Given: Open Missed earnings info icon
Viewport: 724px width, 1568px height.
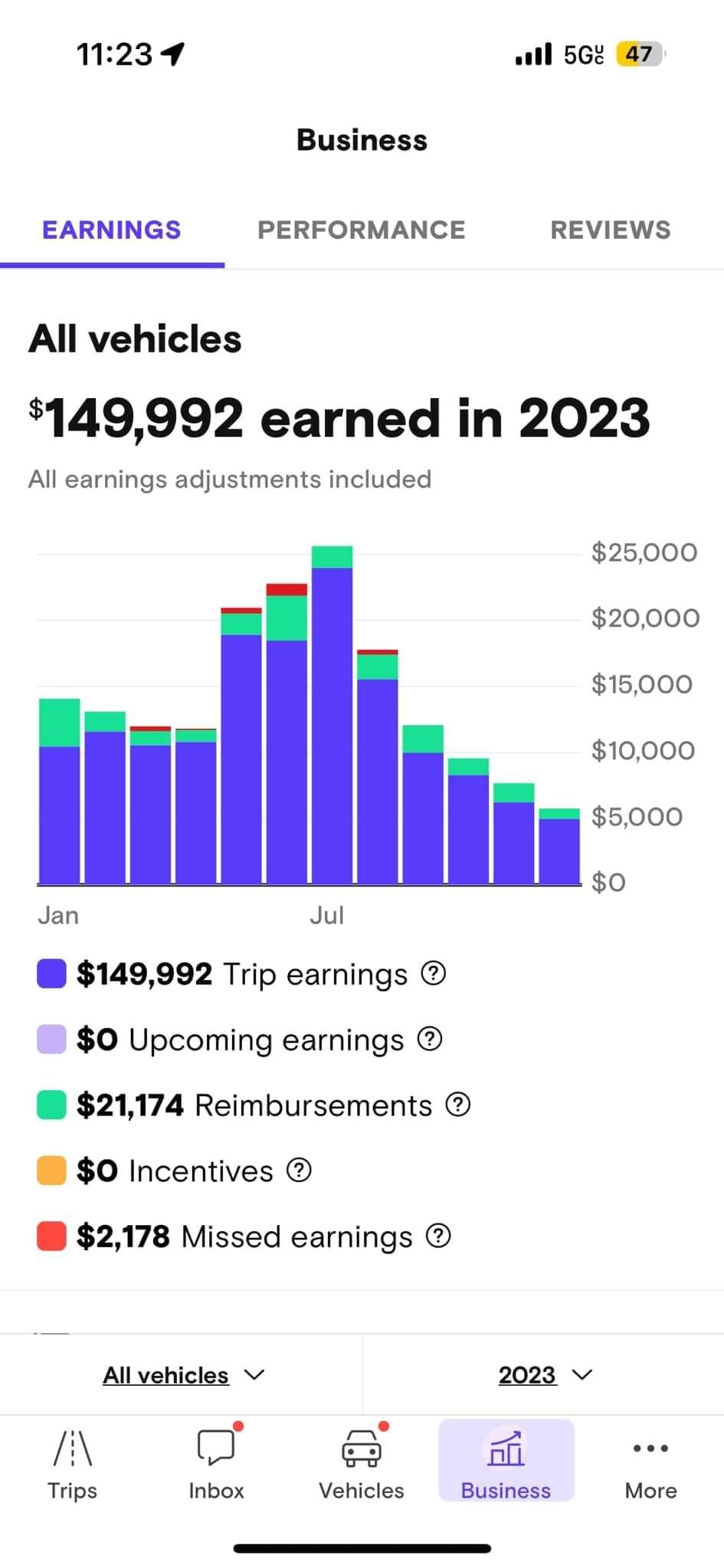Looking at the screenshot, I should pos(438,1236).
